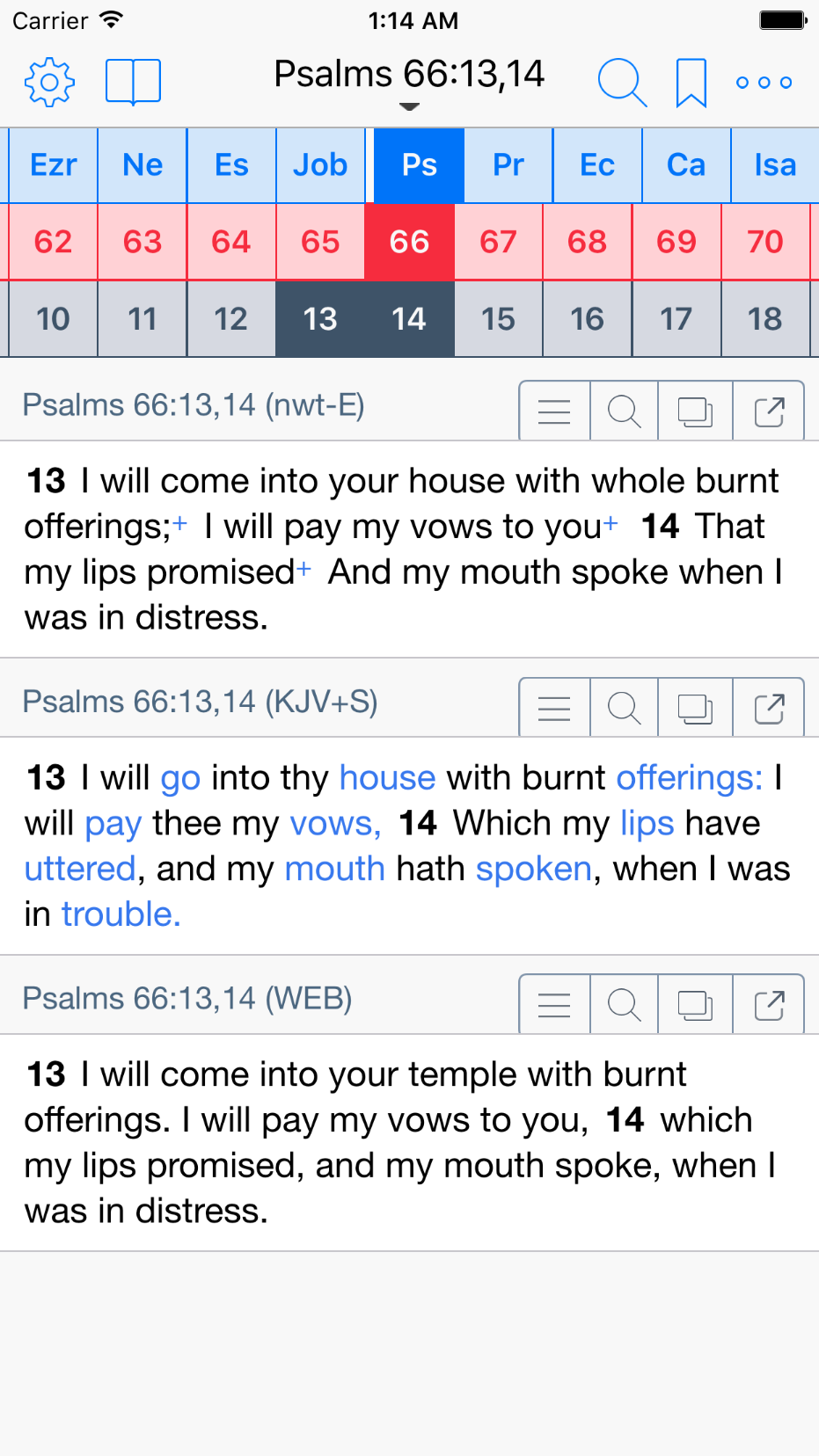This screenshot has height=1456, width=819.
Task: Switch to the Job book
Action: point(320,165)
